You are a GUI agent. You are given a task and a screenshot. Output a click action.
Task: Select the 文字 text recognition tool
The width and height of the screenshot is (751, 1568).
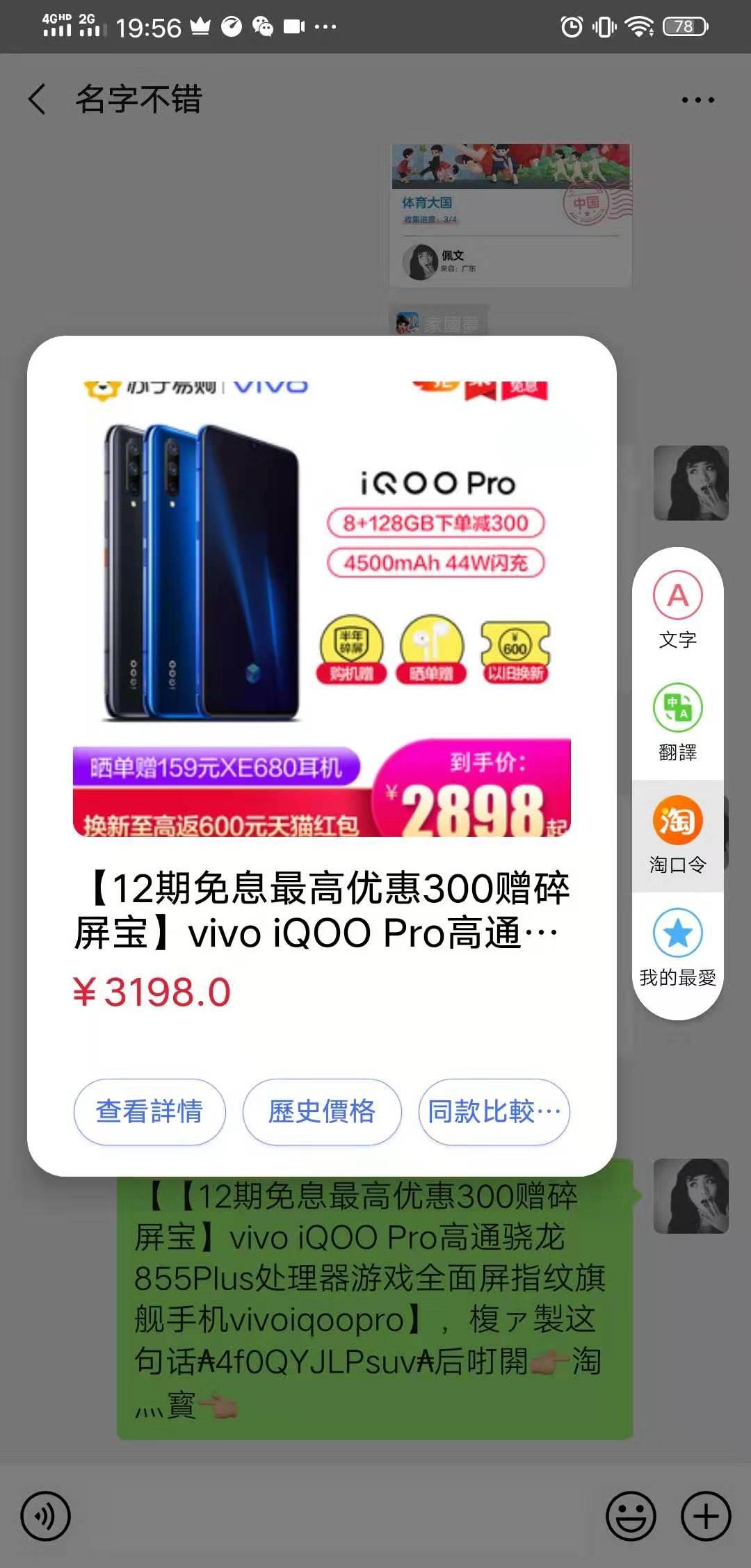678,612
